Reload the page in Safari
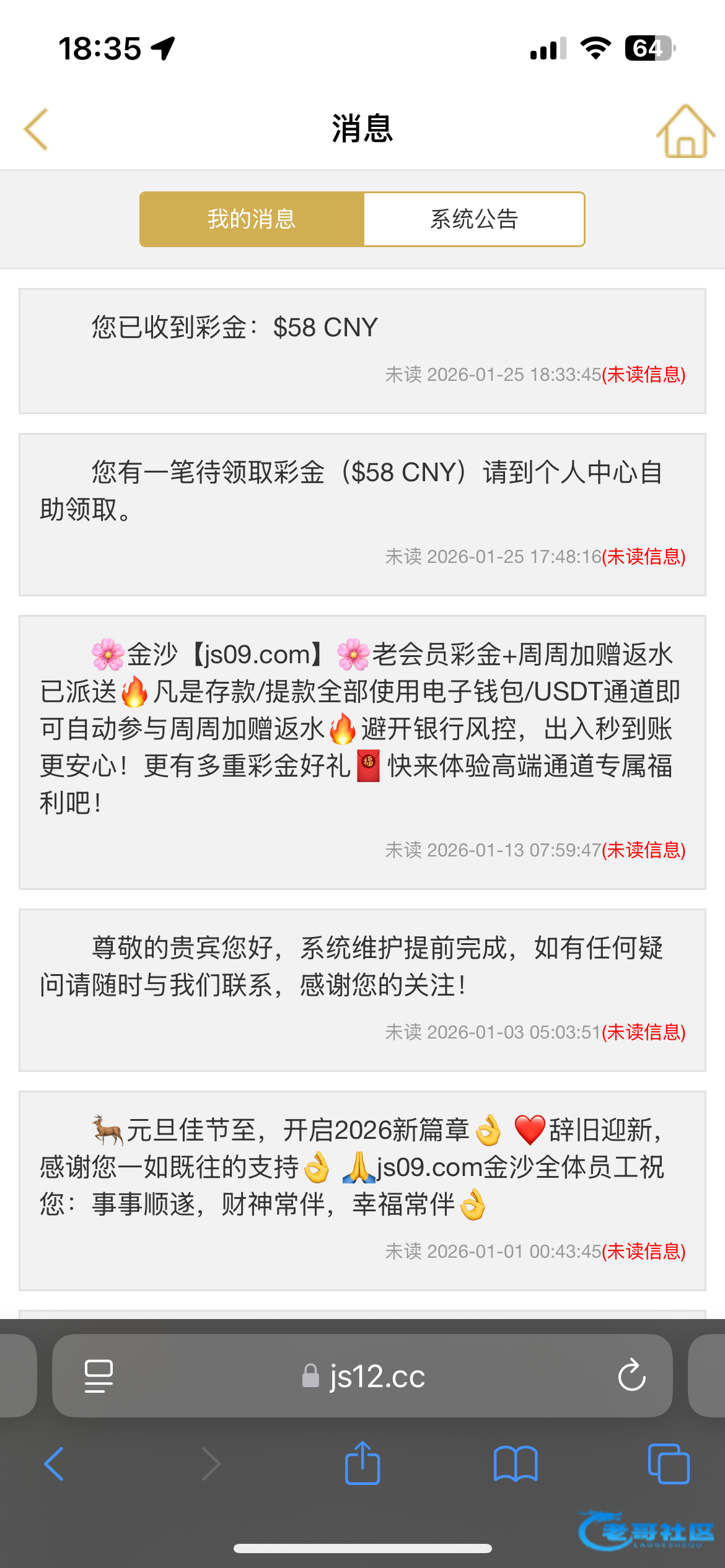The height and width of the screenshot is (1568, 725). pos(631,1376)
